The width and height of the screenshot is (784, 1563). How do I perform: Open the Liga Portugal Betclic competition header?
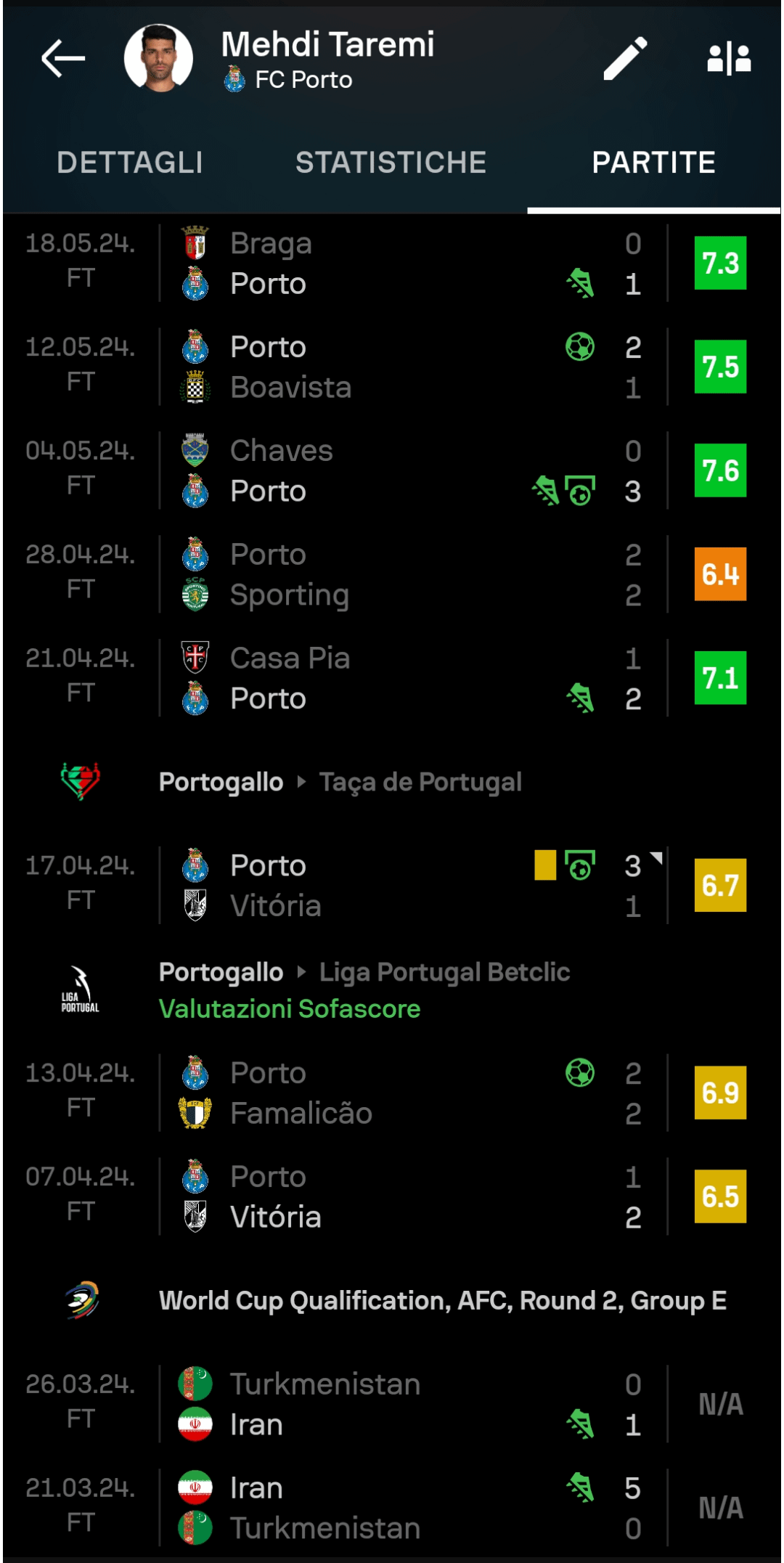[x=392, y=989]
